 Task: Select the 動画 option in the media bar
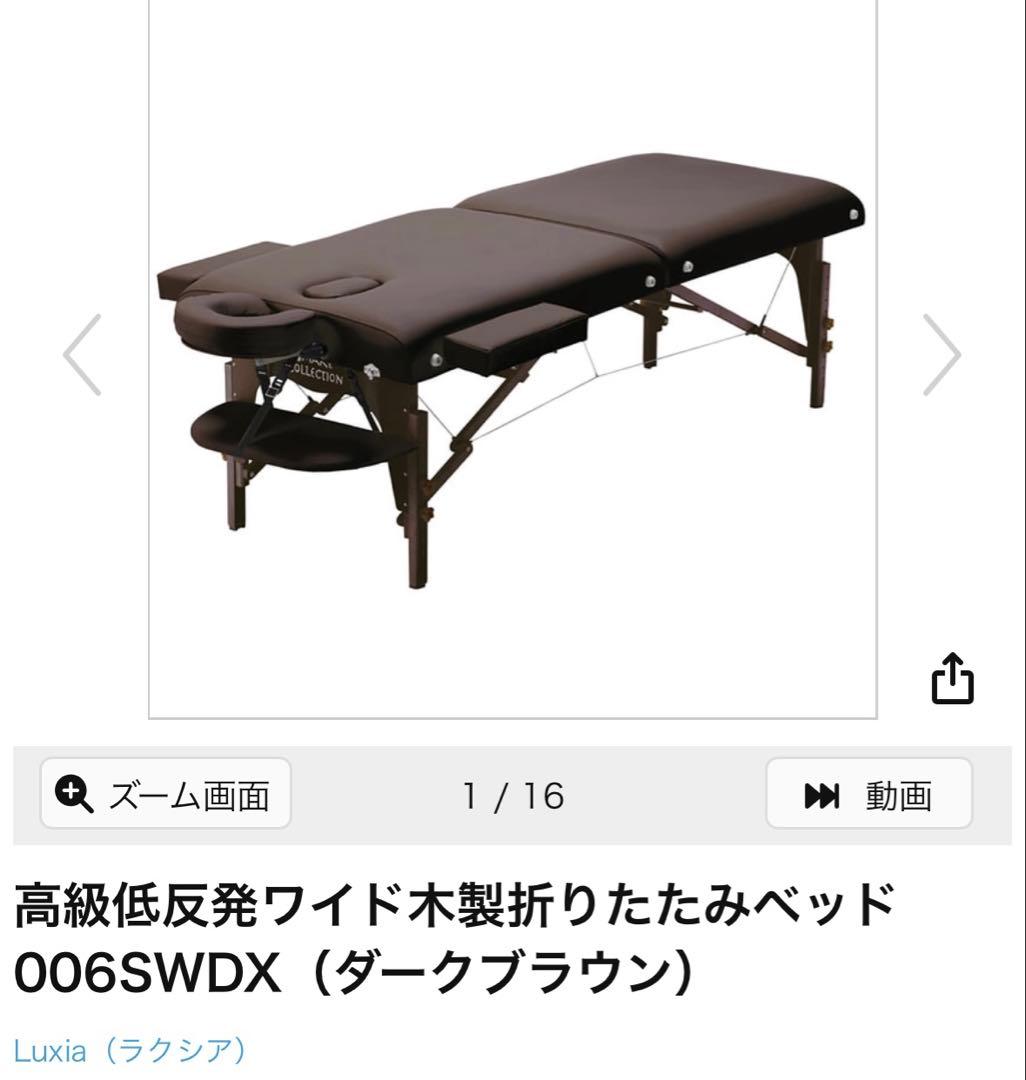[868, 795]
